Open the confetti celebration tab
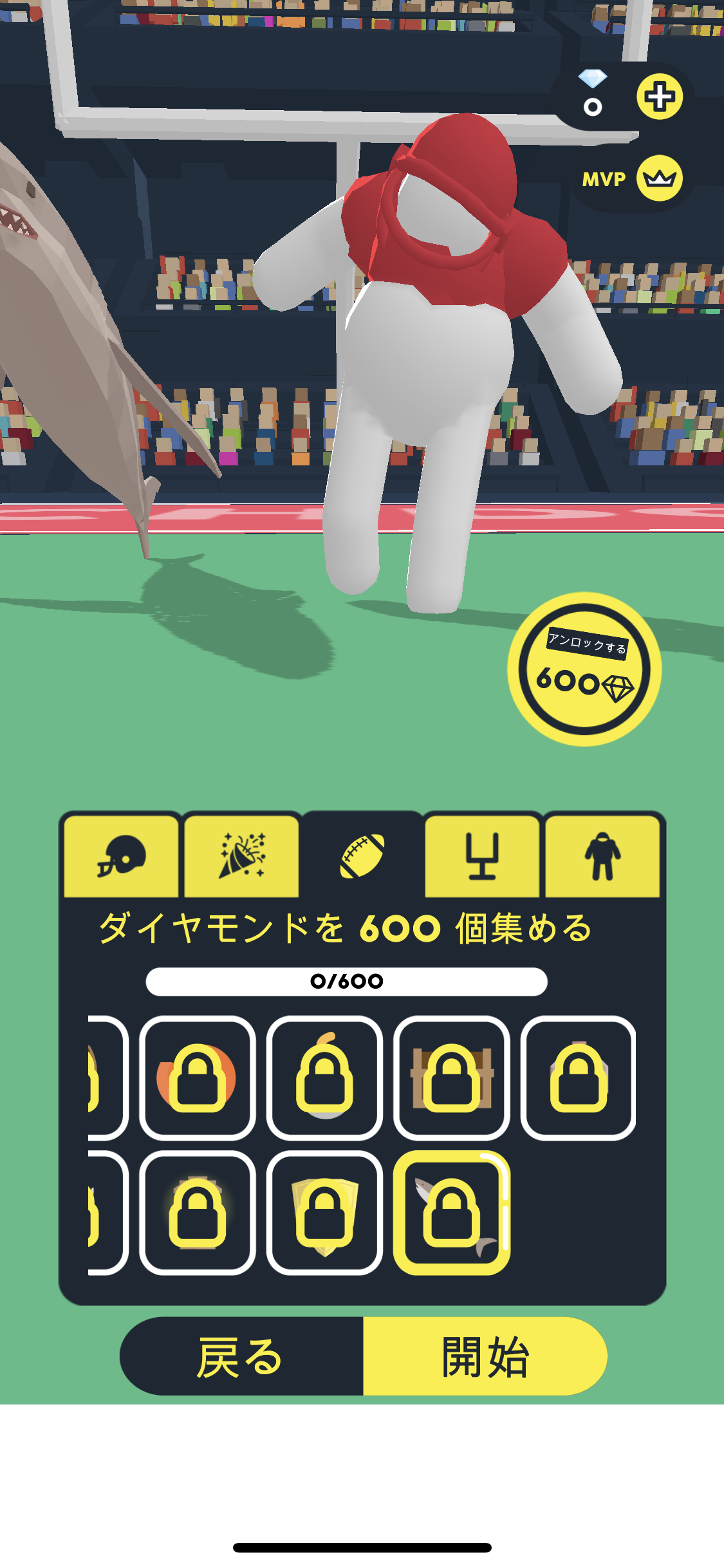724x1568 pixels. click(x=241, y=856)
